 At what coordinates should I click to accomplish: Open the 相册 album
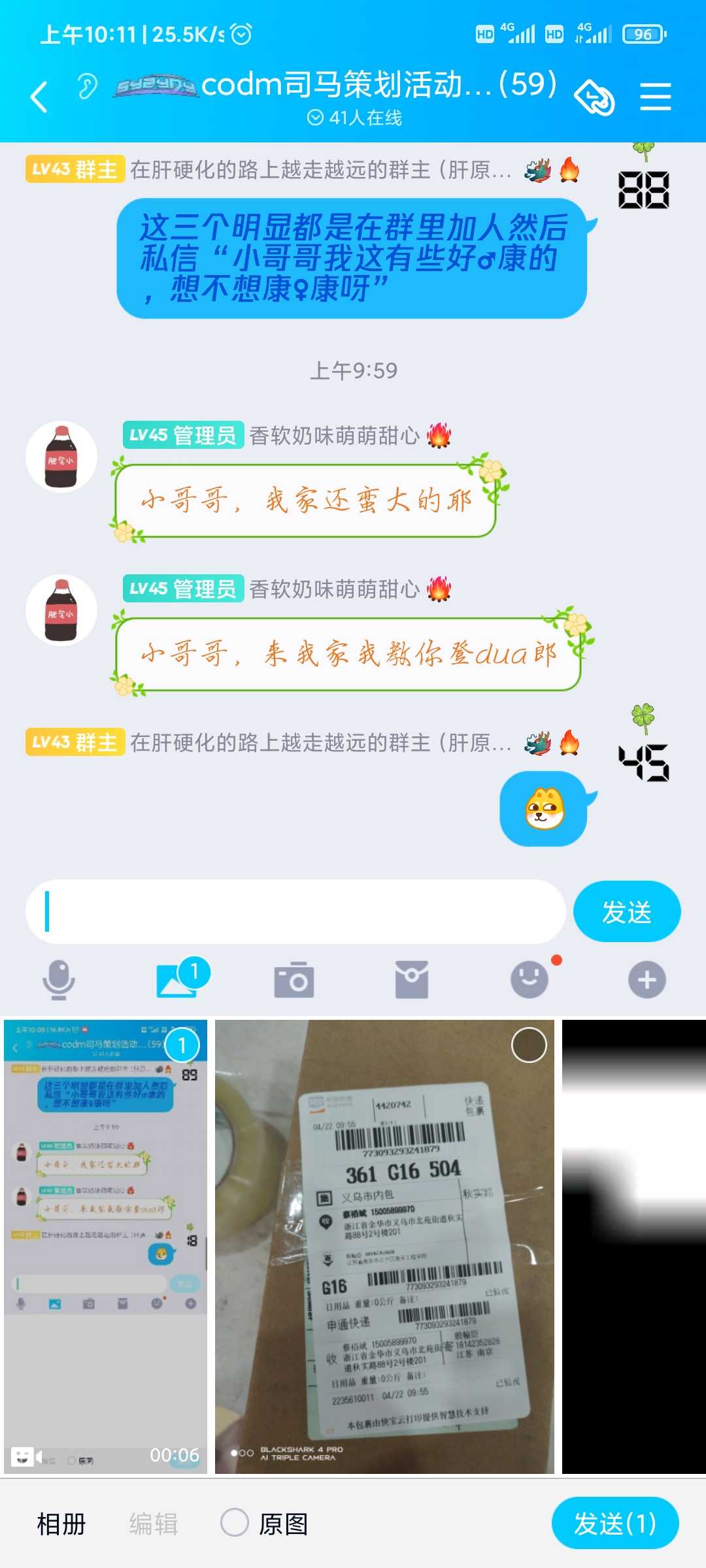click(61, 1524)
